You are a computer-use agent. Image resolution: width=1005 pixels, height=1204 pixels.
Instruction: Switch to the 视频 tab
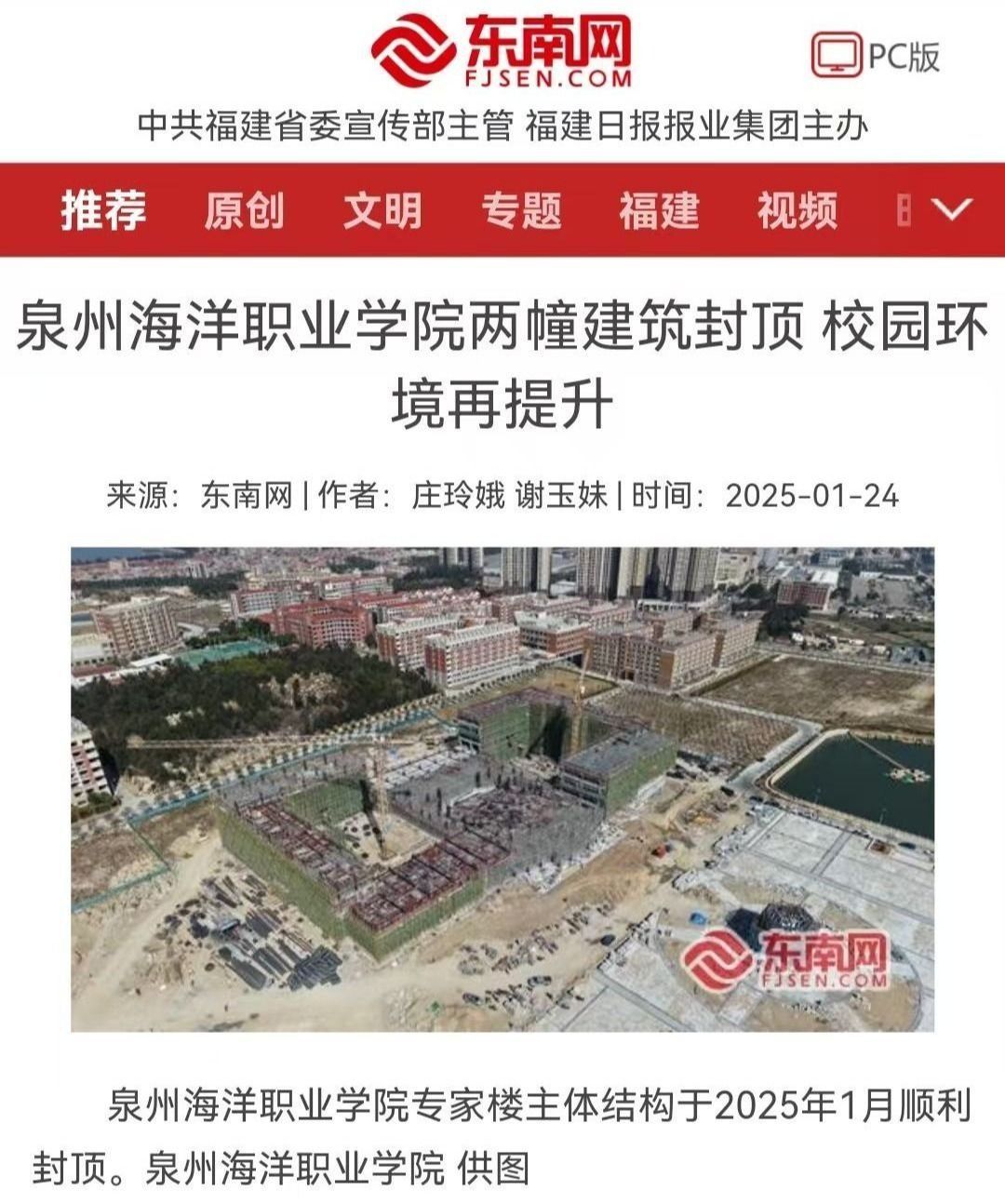[797, 209]
